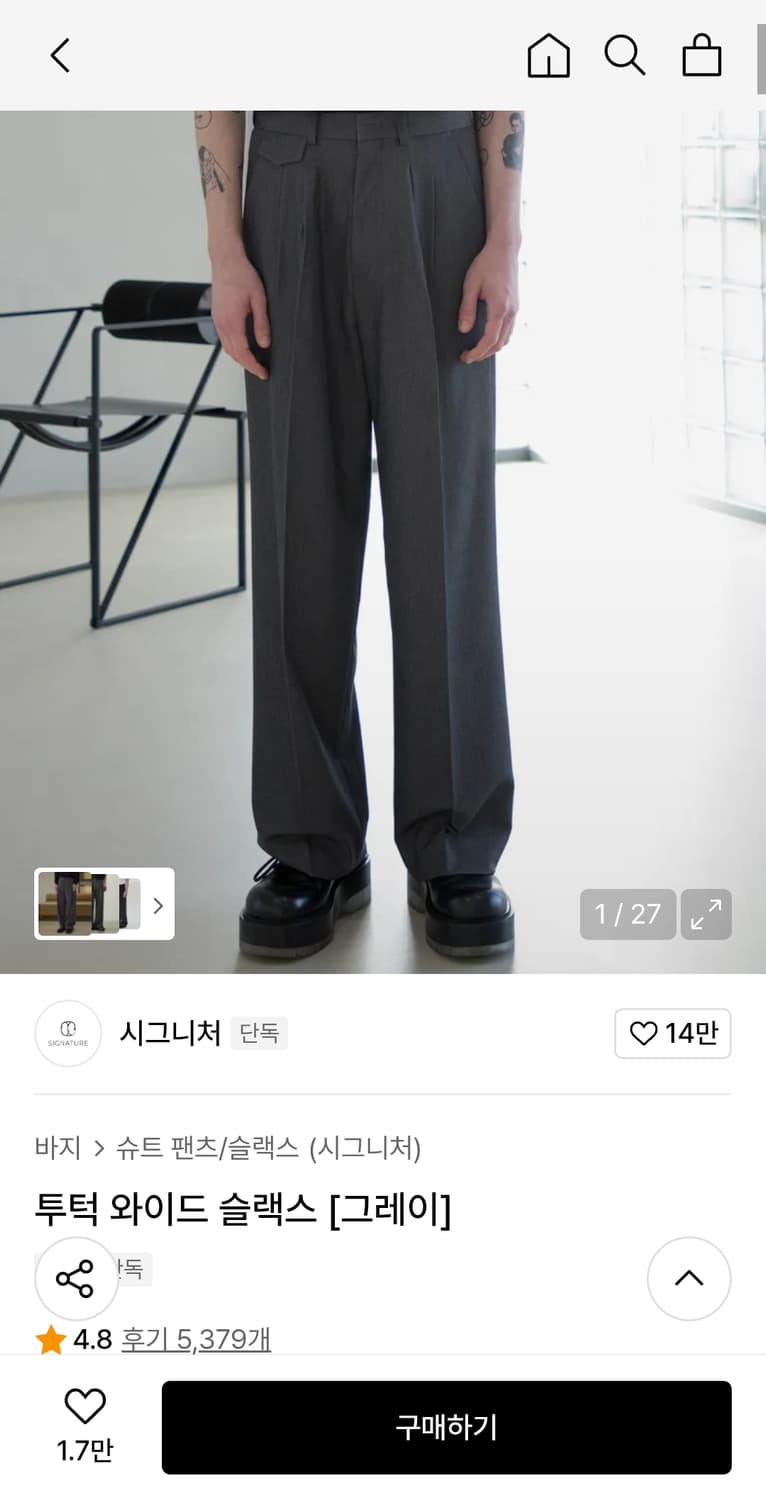Open the home screen via house icon

click(548, 55)
